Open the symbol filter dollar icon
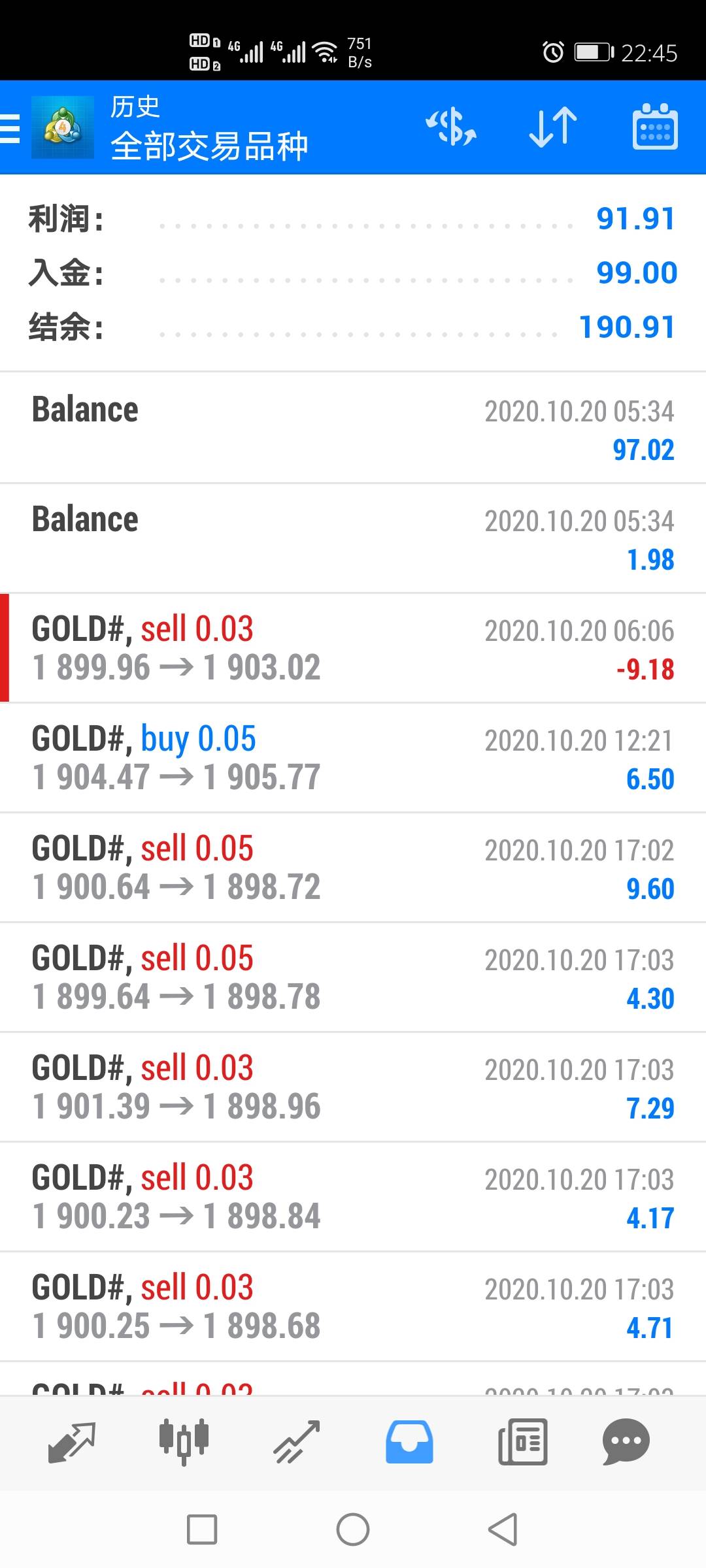 click(x=451, y=127)
